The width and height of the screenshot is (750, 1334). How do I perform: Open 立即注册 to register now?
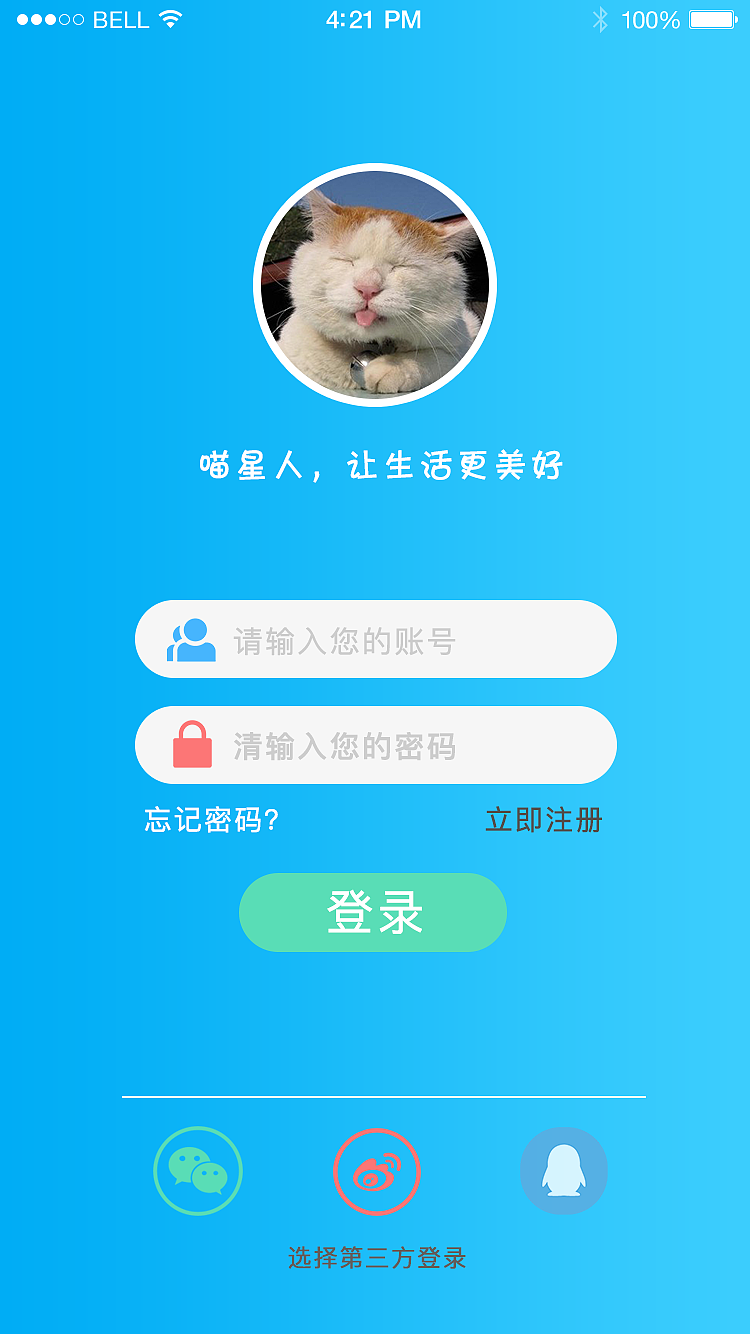click(545, 820)
